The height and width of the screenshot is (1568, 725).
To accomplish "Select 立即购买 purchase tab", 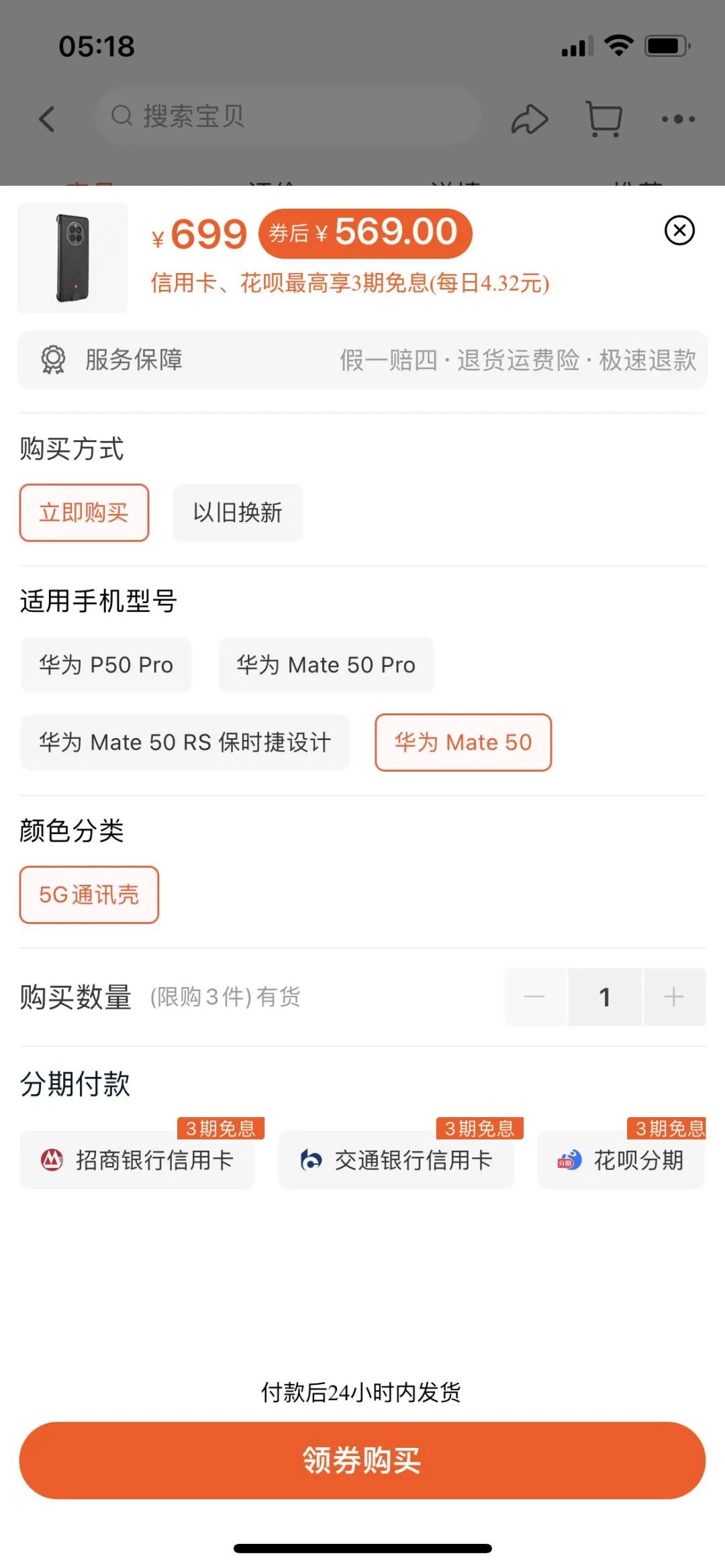I will [83, 512].
